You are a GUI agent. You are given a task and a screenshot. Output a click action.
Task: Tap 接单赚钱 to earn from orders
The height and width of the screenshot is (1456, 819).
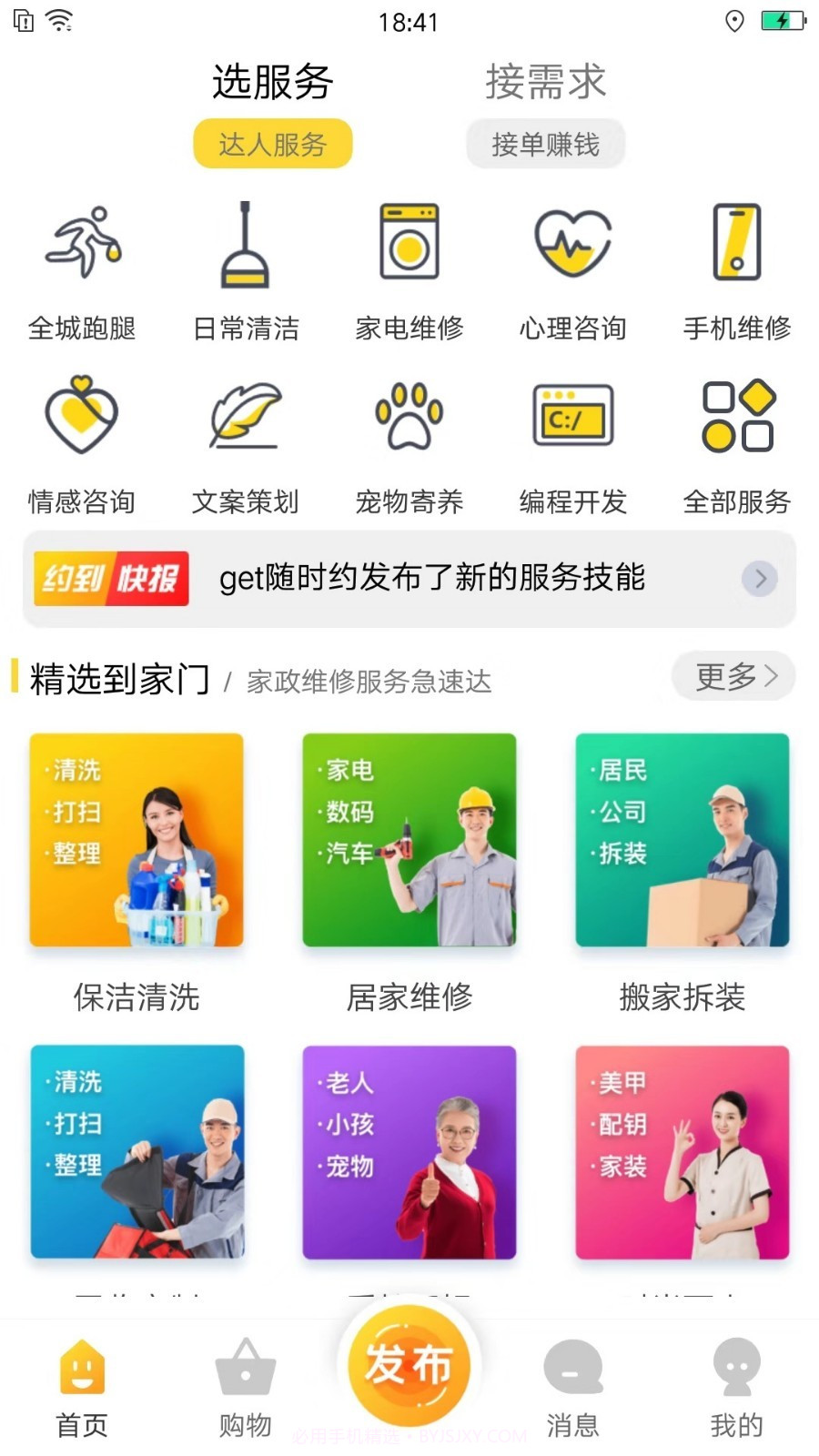click(546, 143)
